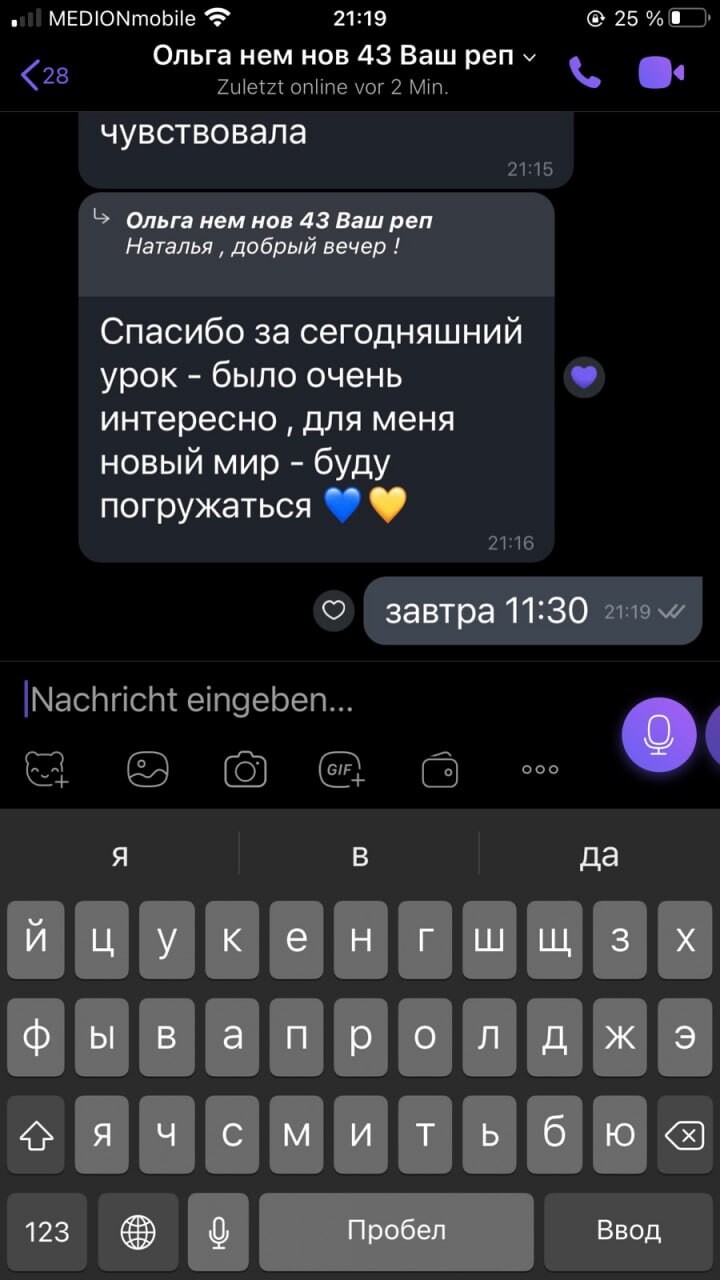This screenshot has height=1280, width=720.
Task: Open the photo gallery picker
Action: click(148, 770)
